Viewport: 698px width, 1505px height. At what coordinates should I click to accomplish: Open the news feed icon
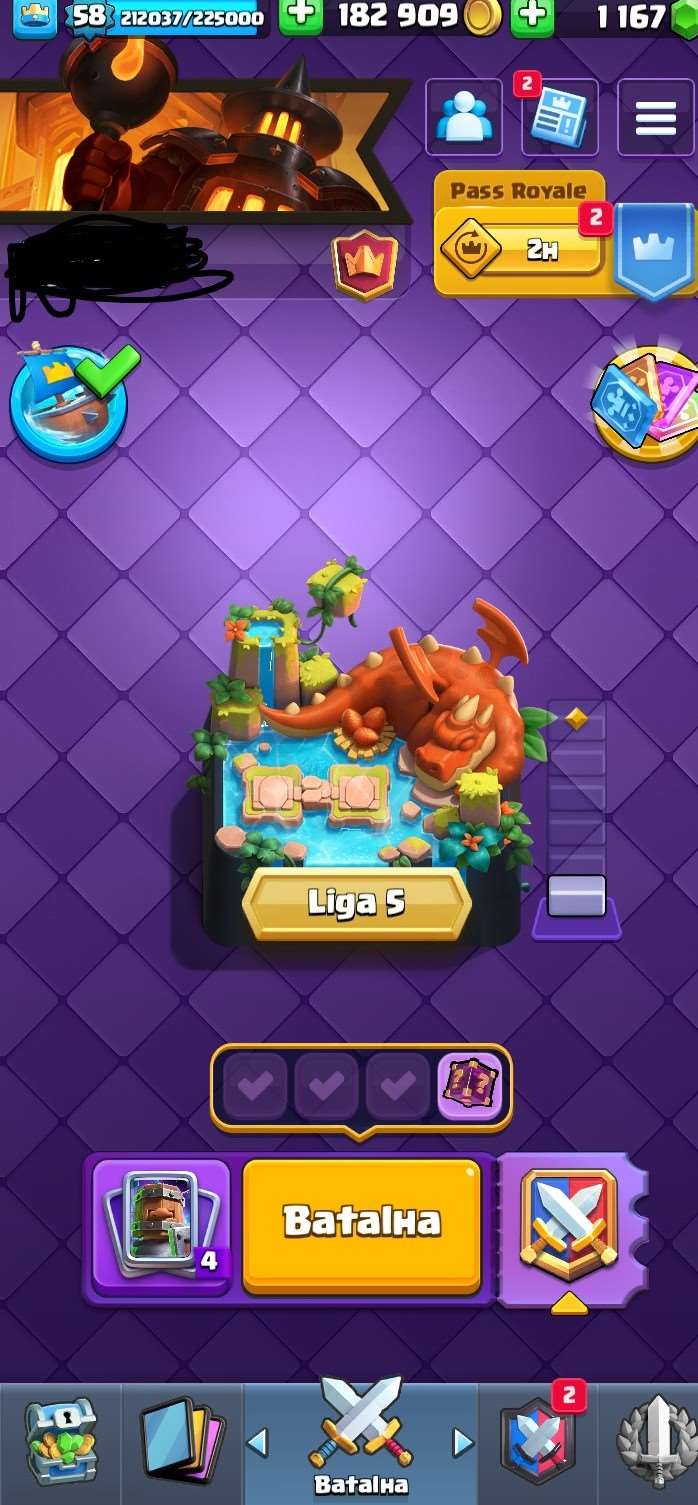coord(558,120)
